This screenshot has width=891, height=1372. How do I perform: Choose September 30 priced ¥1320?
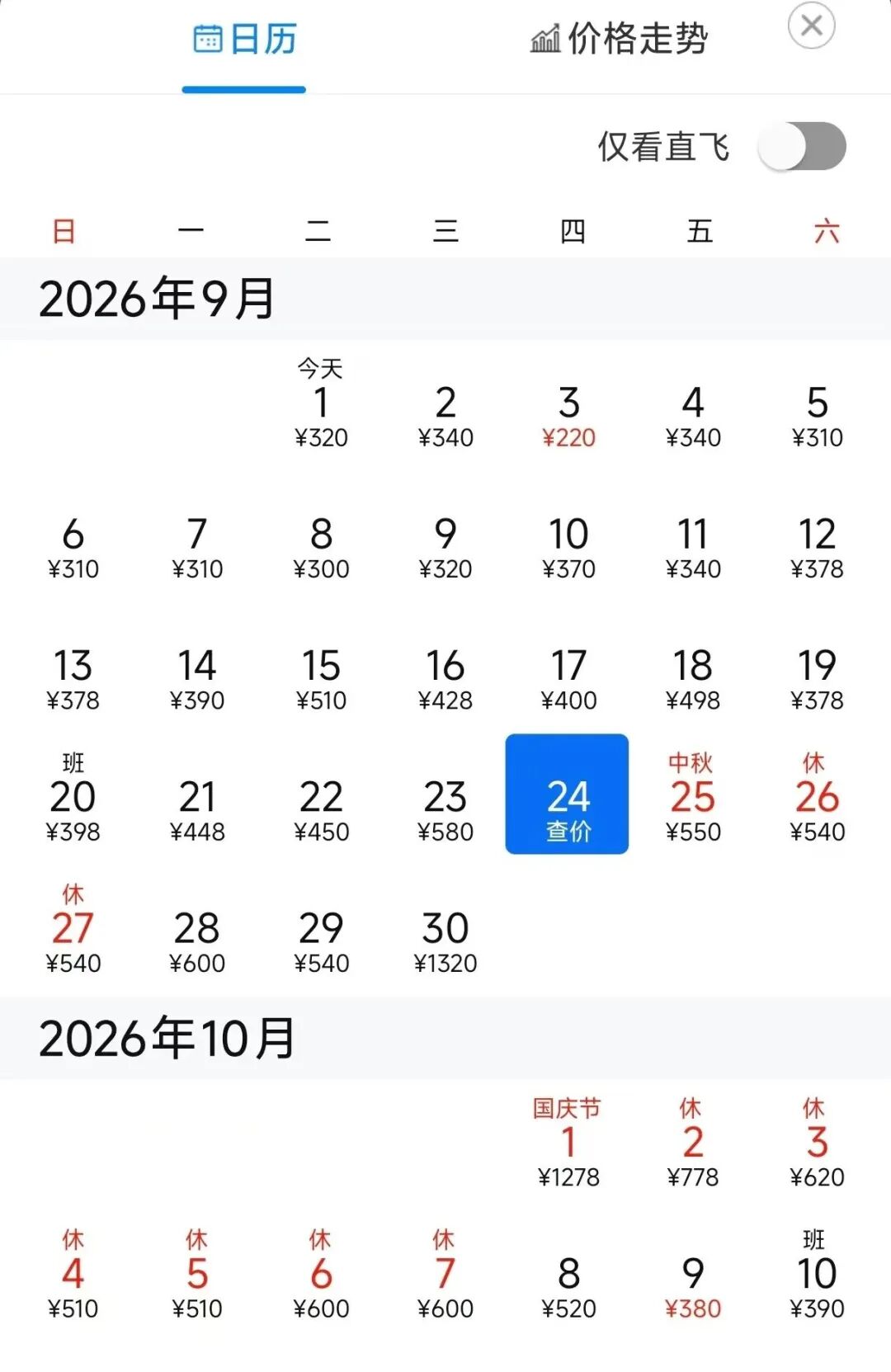tap(445, 942)
